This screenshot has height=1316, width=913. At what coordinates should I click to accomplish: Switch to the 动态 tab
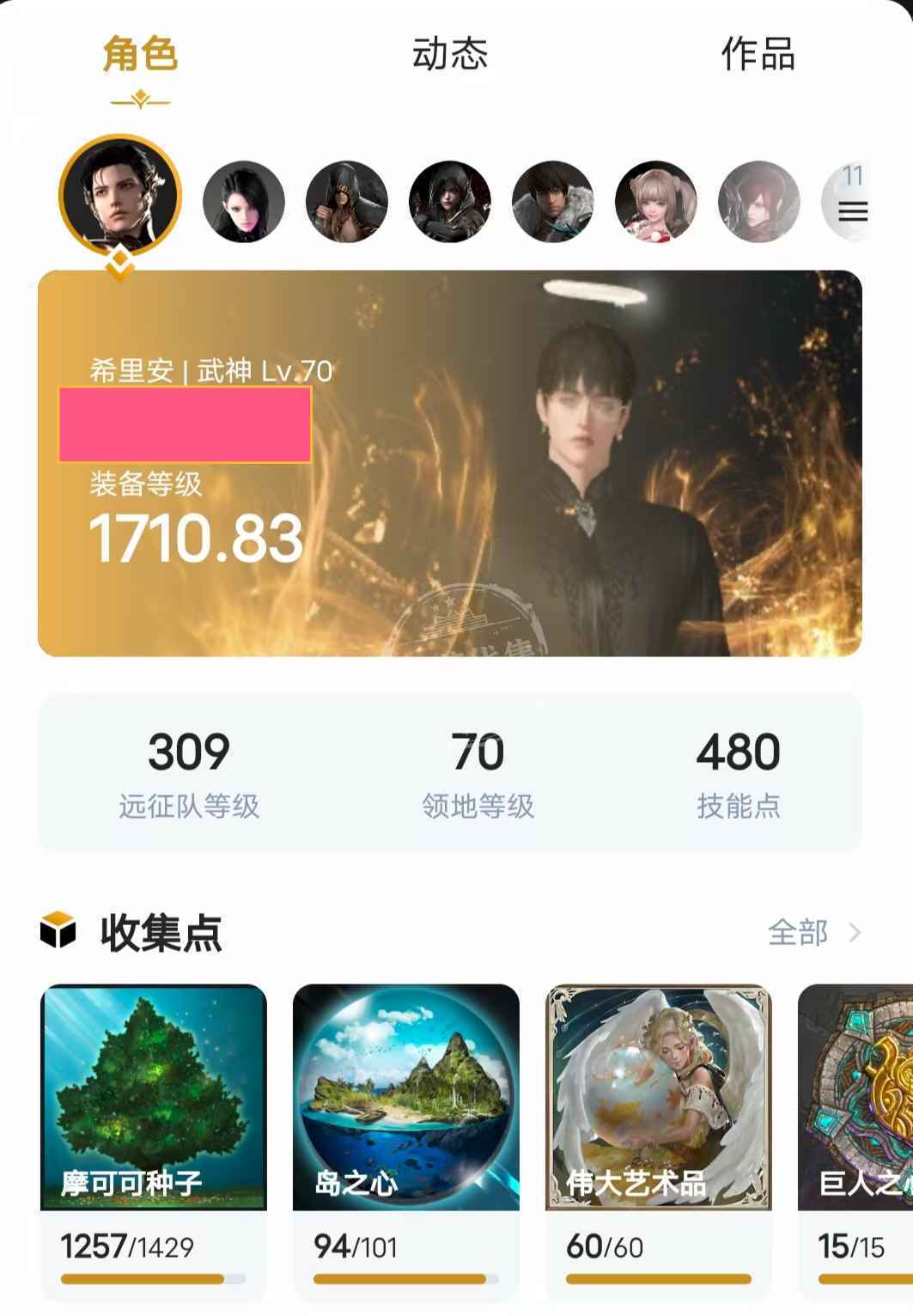tap(450, 54)
